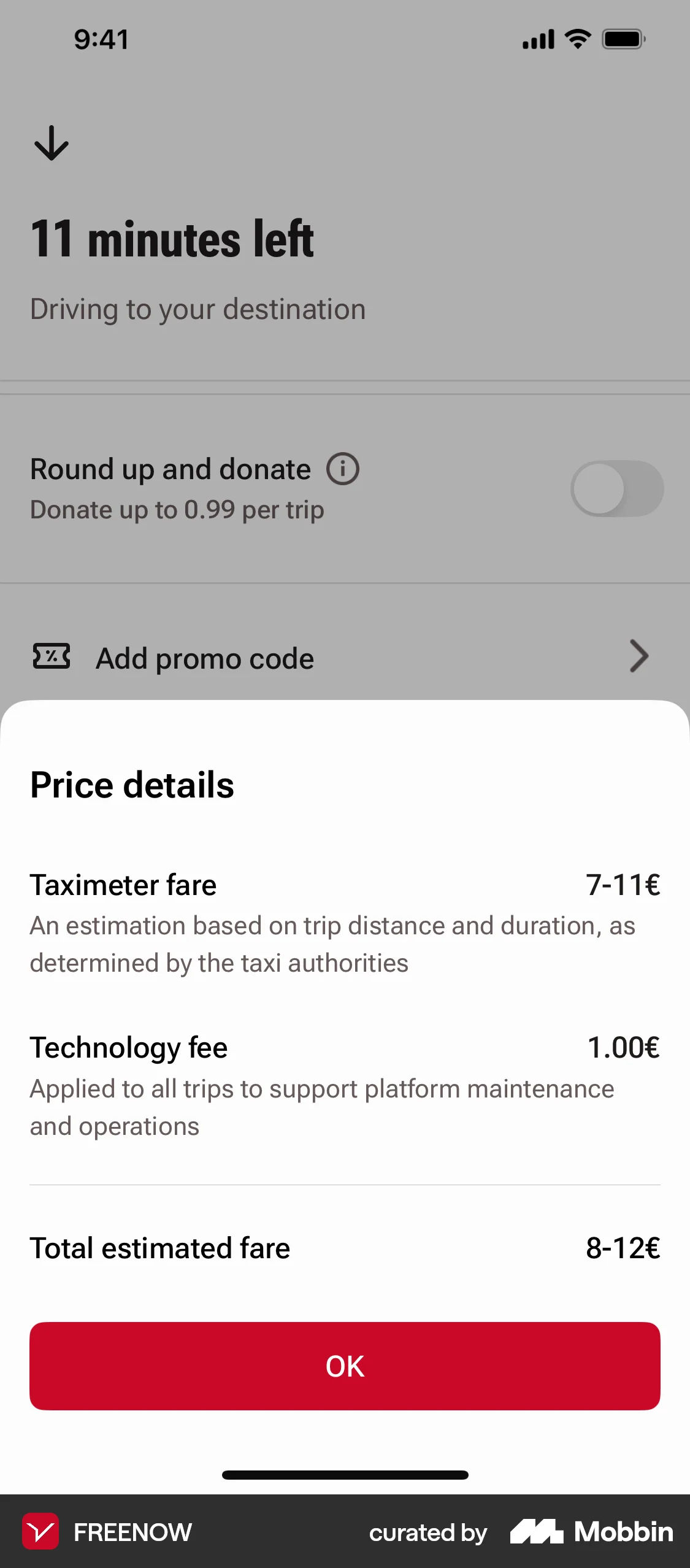Open the promo code entry screen

pos(205,656)
